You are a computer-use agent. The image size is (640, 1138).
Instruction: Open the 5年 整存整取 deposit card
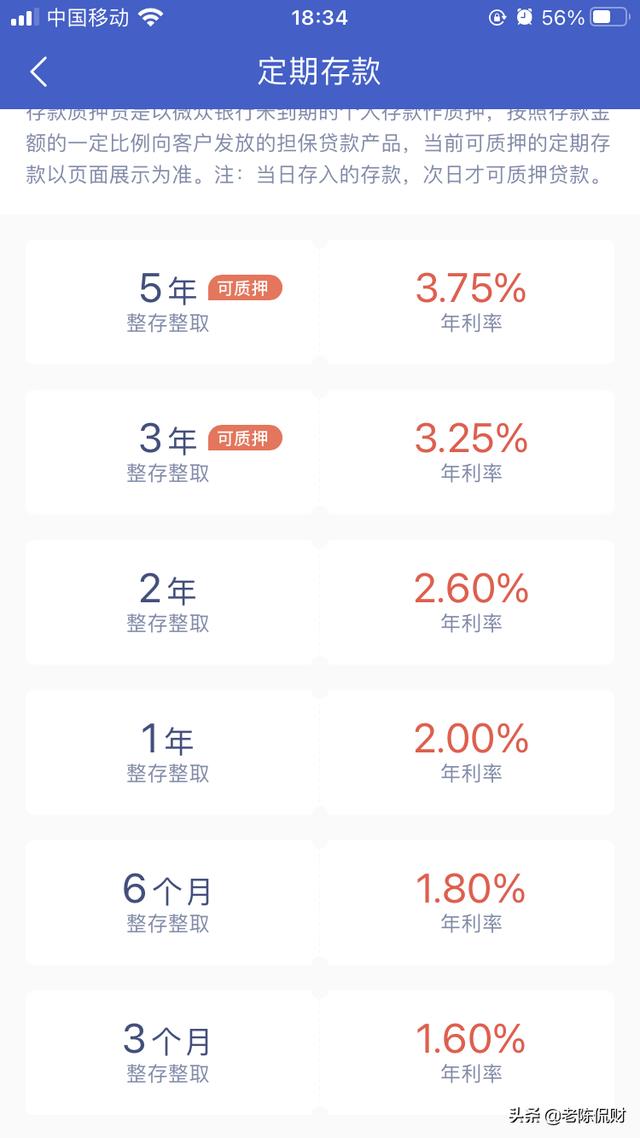pyautogui.click(x=320, y=302)
